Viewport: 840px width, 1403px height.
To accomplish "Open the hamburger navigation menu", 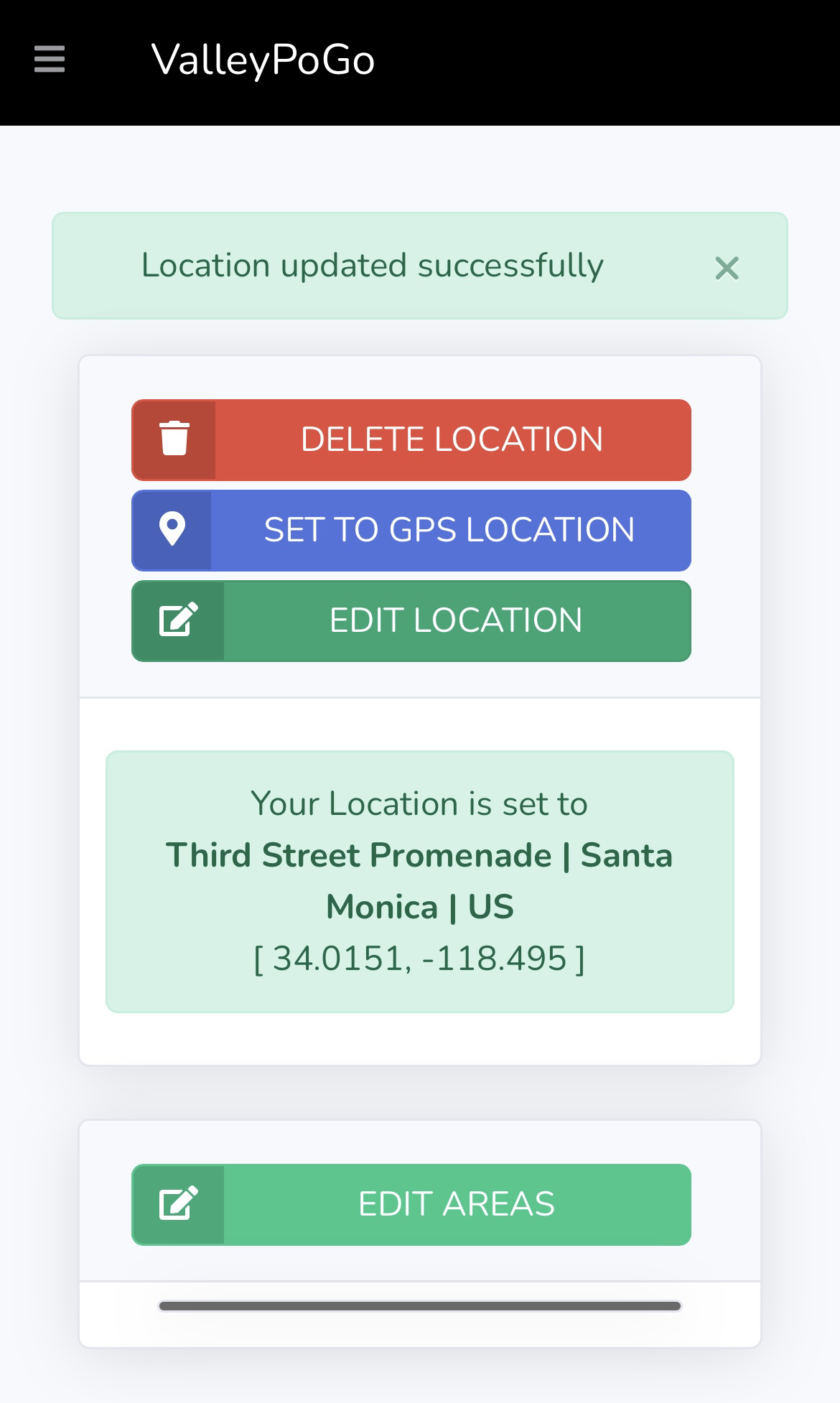I will coord(50,60).
